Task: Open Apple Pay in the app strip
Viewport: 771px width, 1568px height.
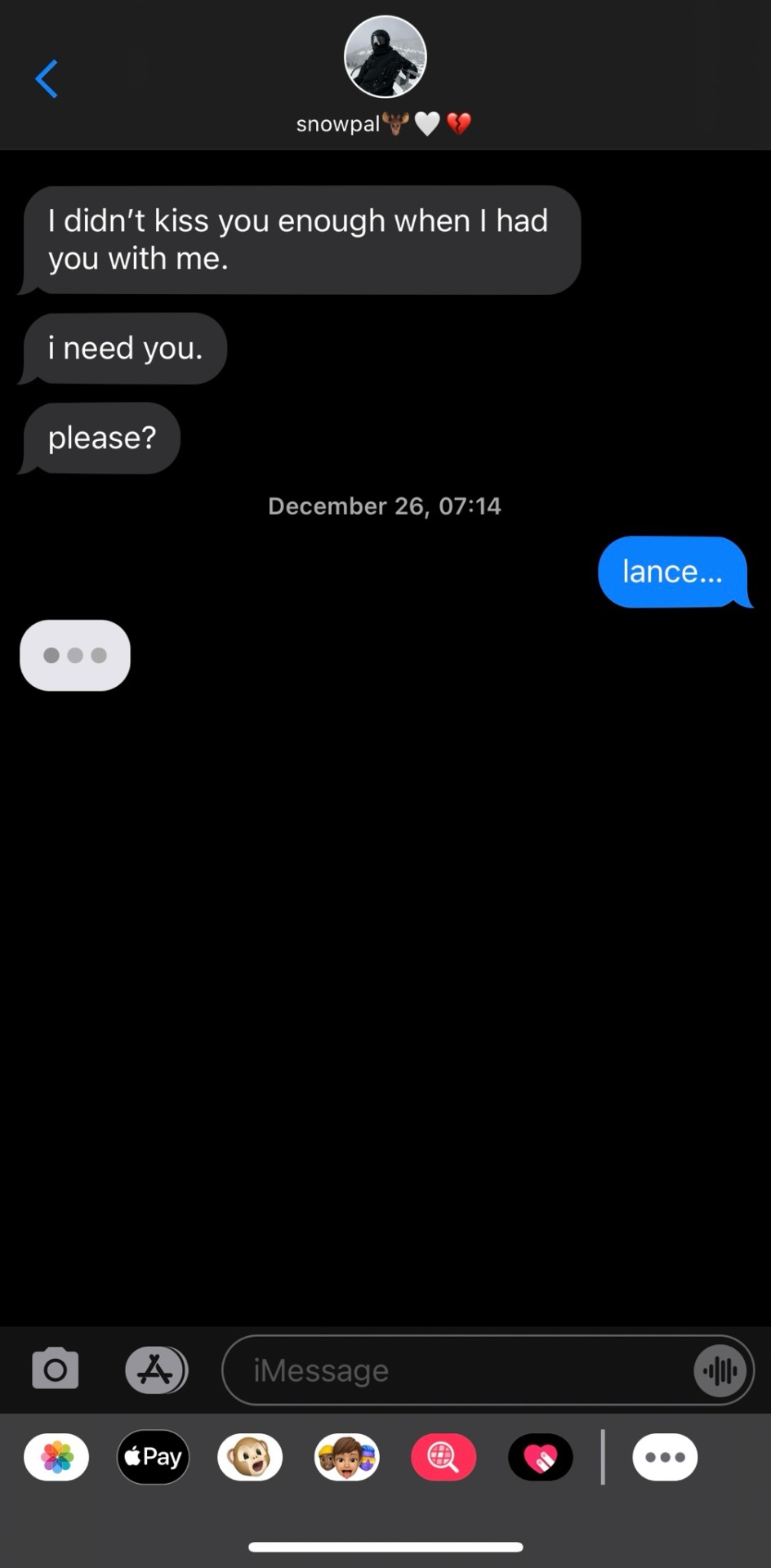Action: pyautogui.click(x=154, y=1457)
